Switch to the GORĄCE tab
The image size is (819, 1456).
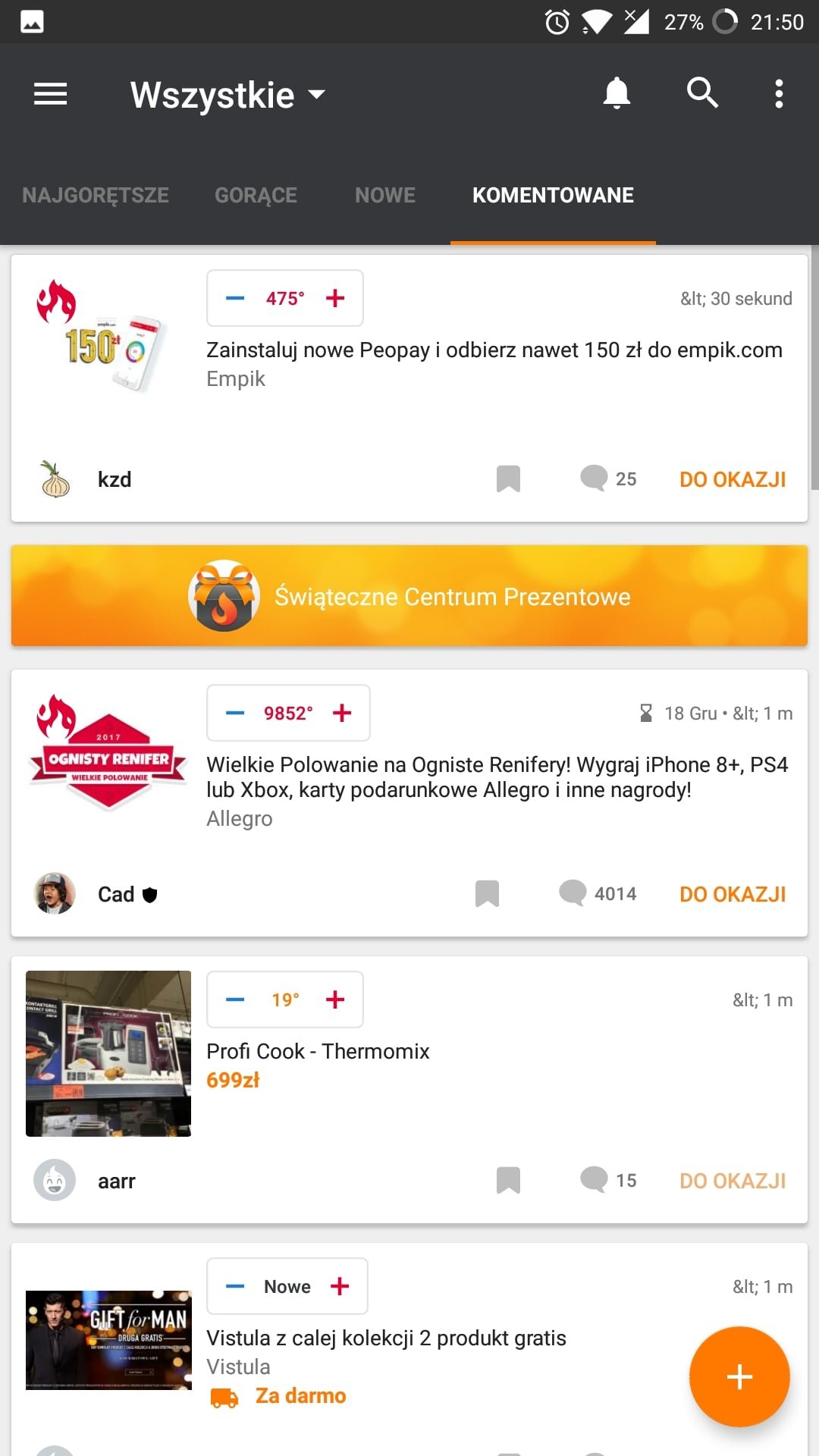pyautogui.click(x=256, y=195)
